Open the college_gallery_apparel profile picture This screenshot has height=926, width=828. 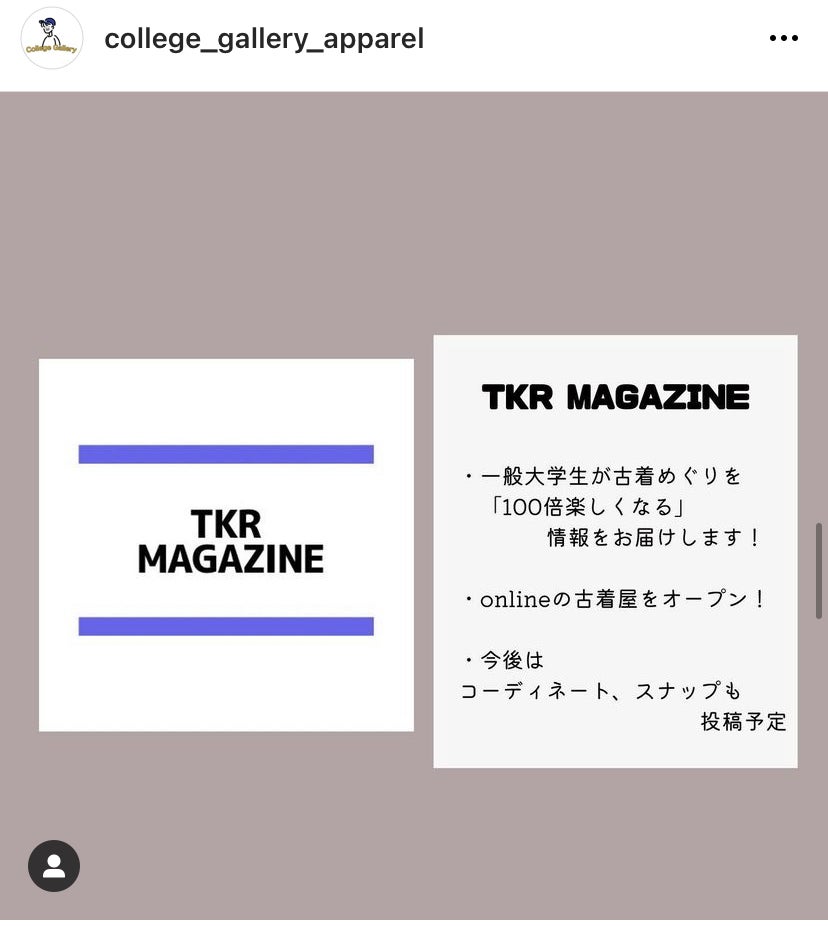click(x=52, y=39)
